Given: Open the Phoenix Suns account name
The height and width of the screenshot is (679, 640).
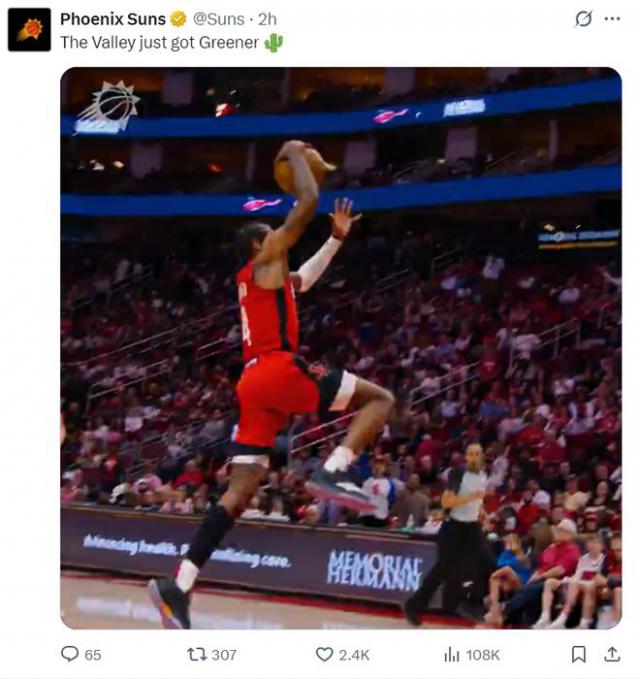Looking at the screenshot, I should 113,19.
